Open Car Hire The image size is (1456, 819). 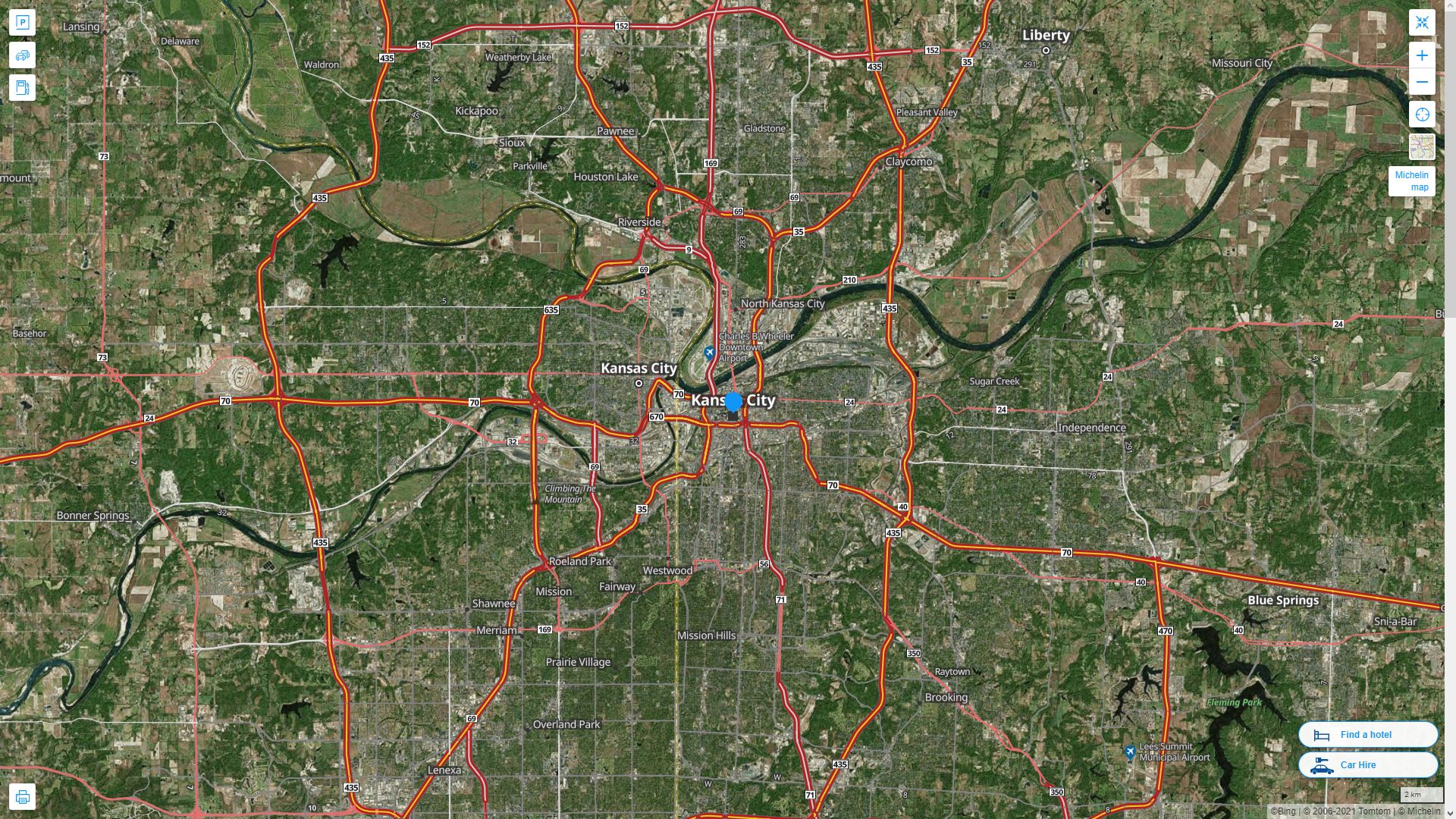[x=1367, y=764]
